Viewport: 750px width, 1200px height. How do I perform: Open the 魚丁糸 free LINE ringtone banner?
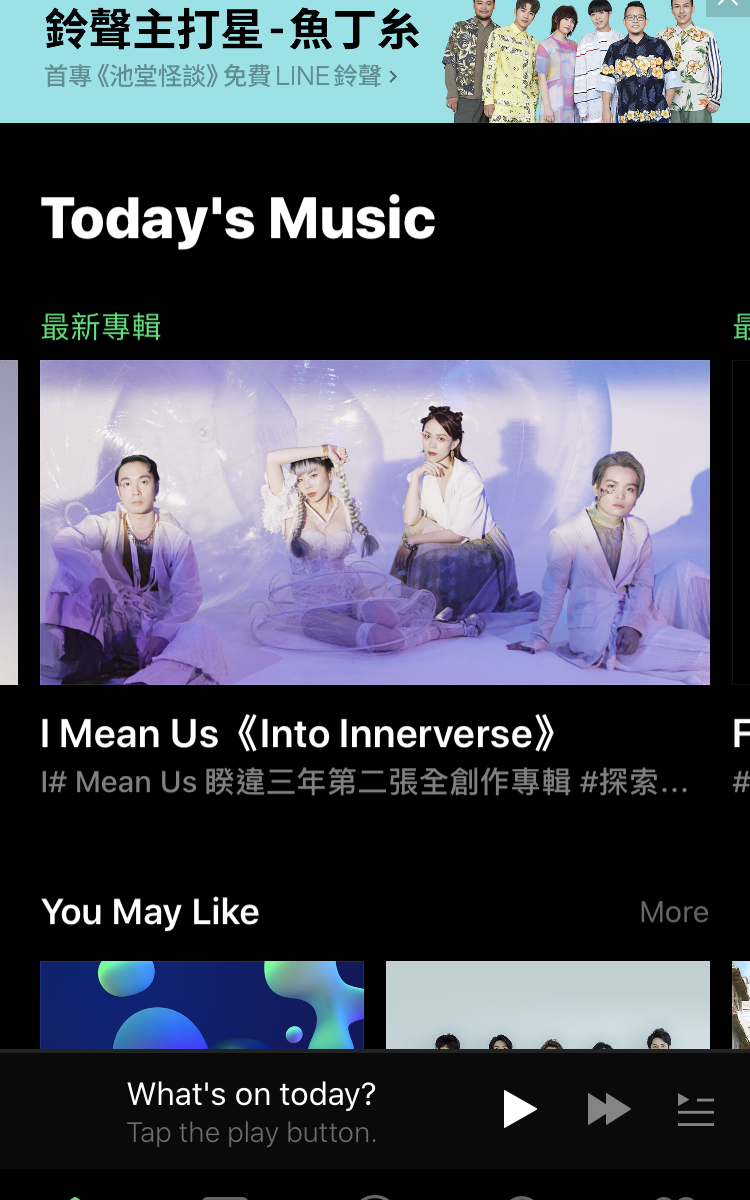click(x=300, y=60)
